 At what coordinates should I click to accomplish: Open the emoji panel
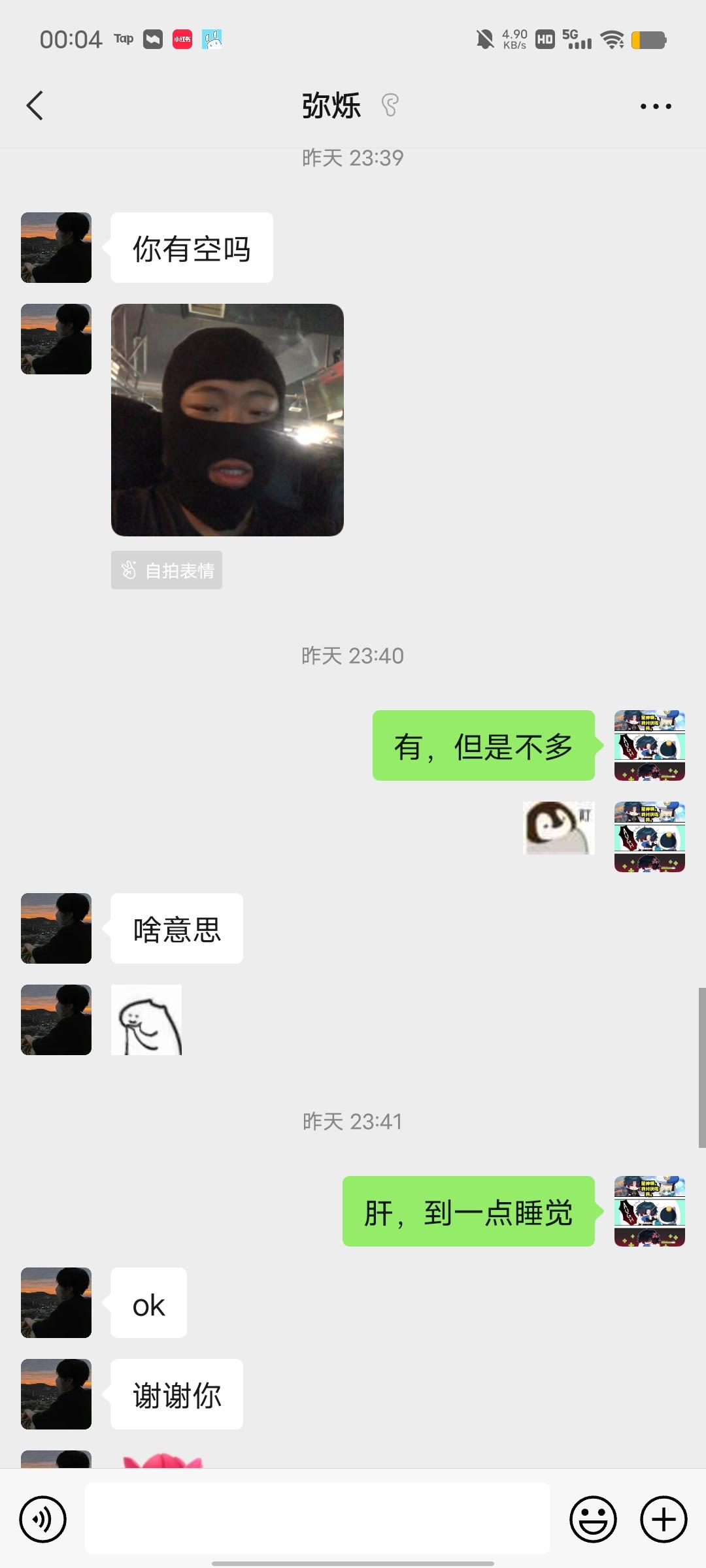pyautogui.click(x=592, y=1519)
